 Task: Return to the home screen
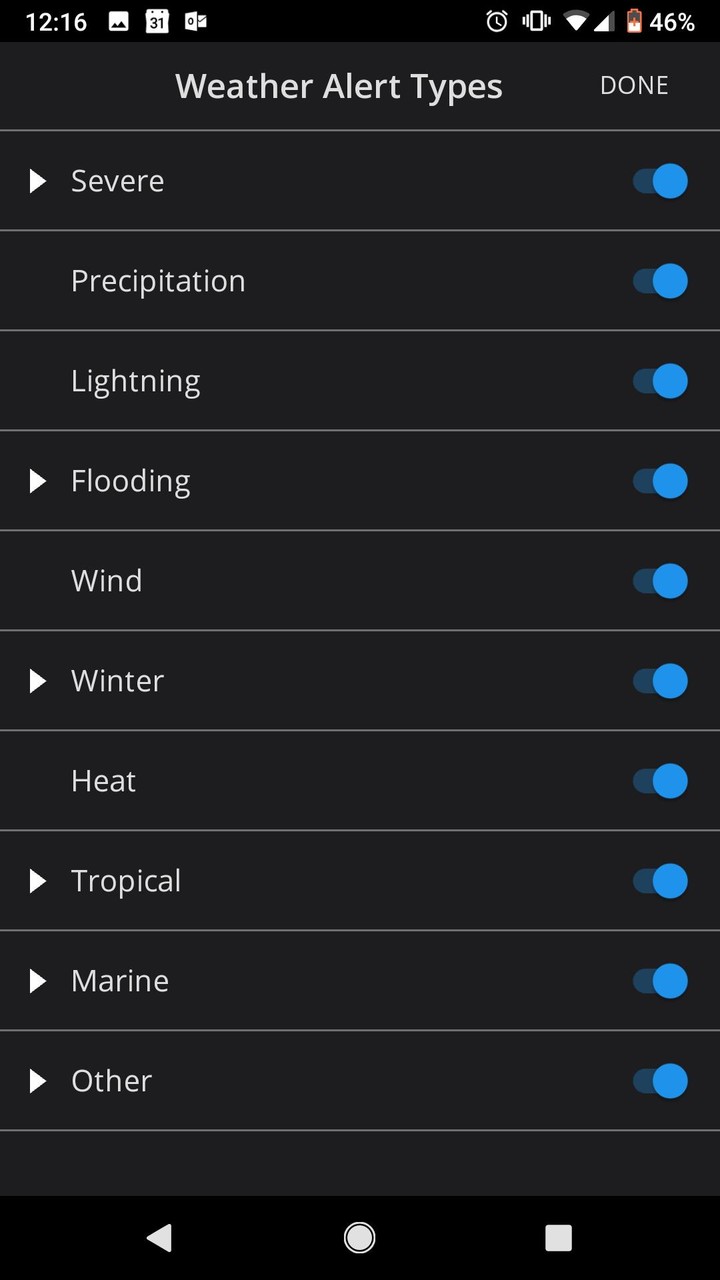[x=359, y=1238]
